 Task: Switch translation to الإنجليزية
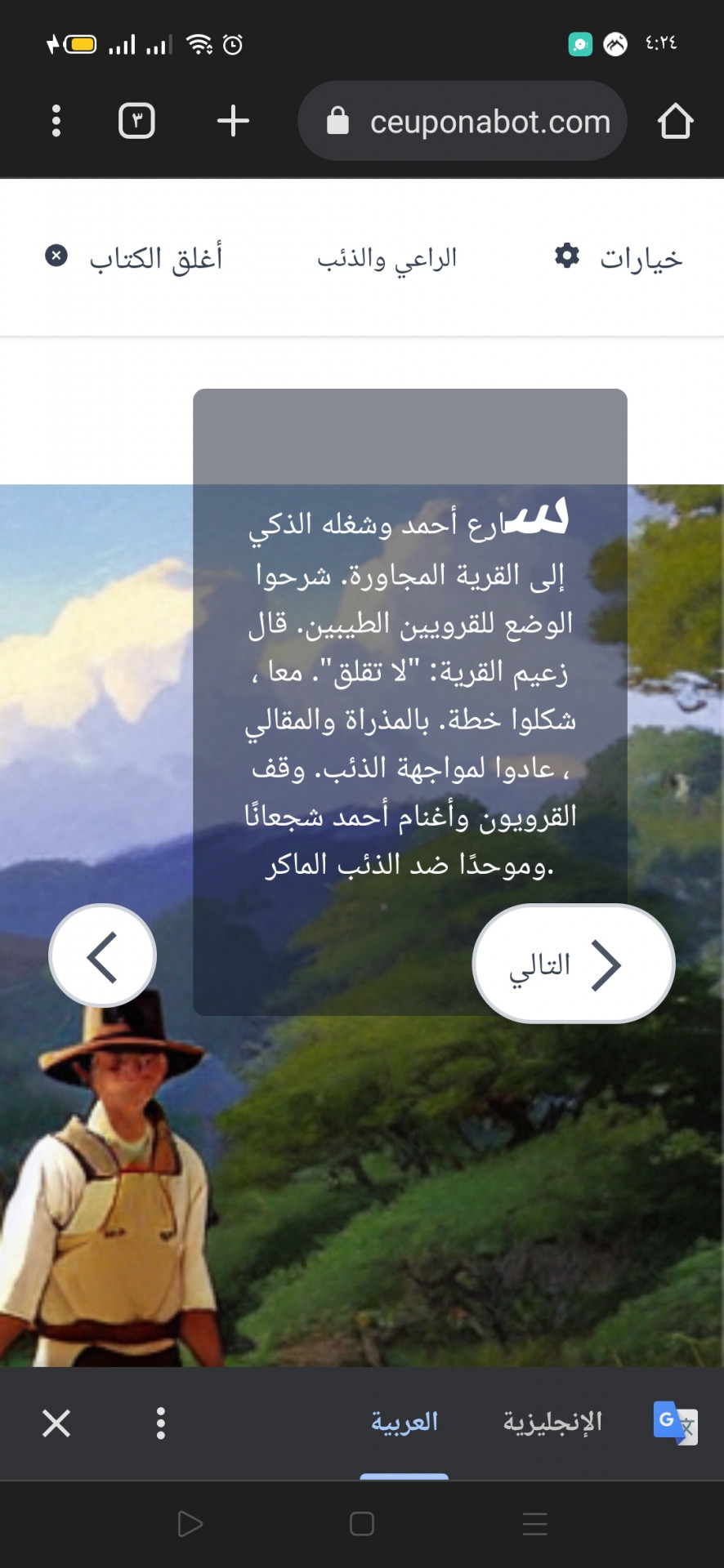click(x=552, y=1422)
